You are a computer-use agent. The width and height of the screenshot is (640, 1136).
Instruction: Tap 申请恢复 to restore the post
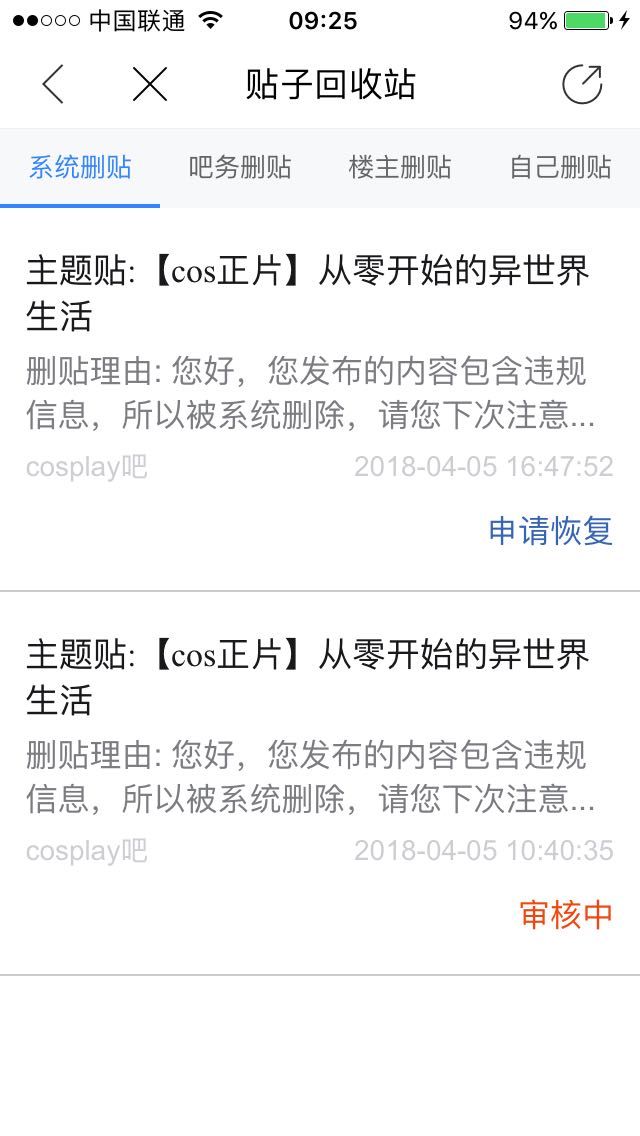tap(550, 531)
